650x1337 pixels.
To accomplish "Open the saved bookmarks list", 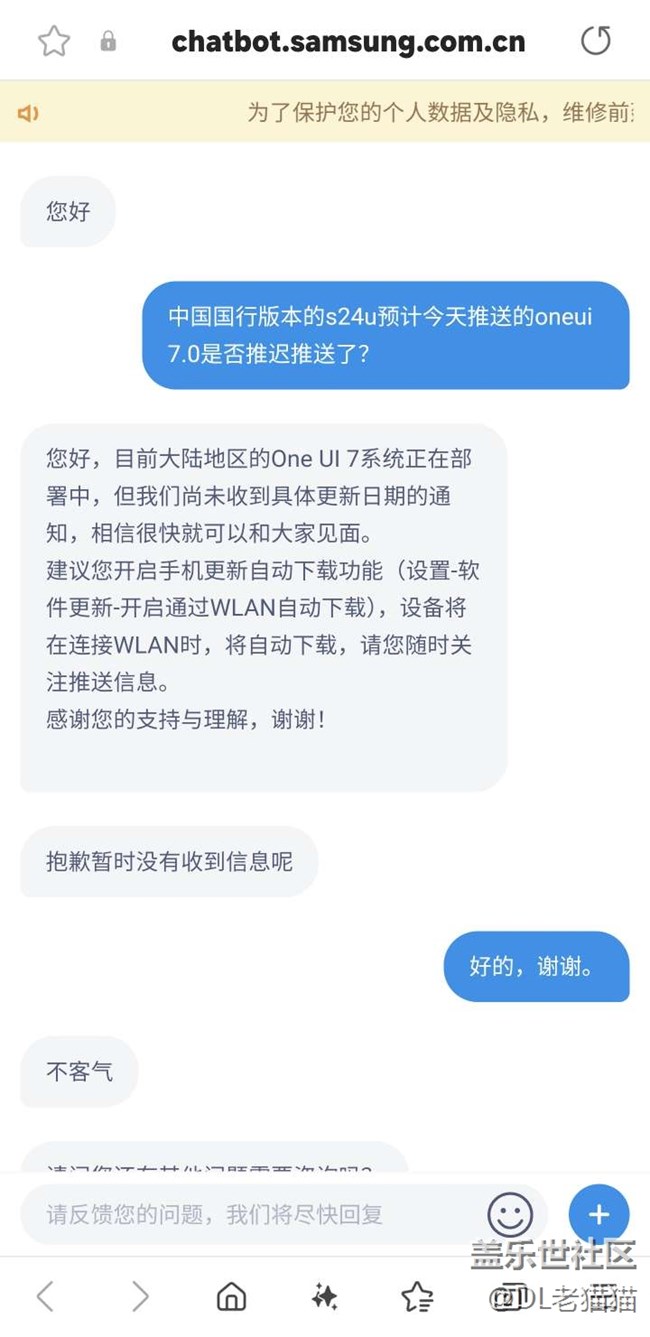I will (x=417, y=1297).
